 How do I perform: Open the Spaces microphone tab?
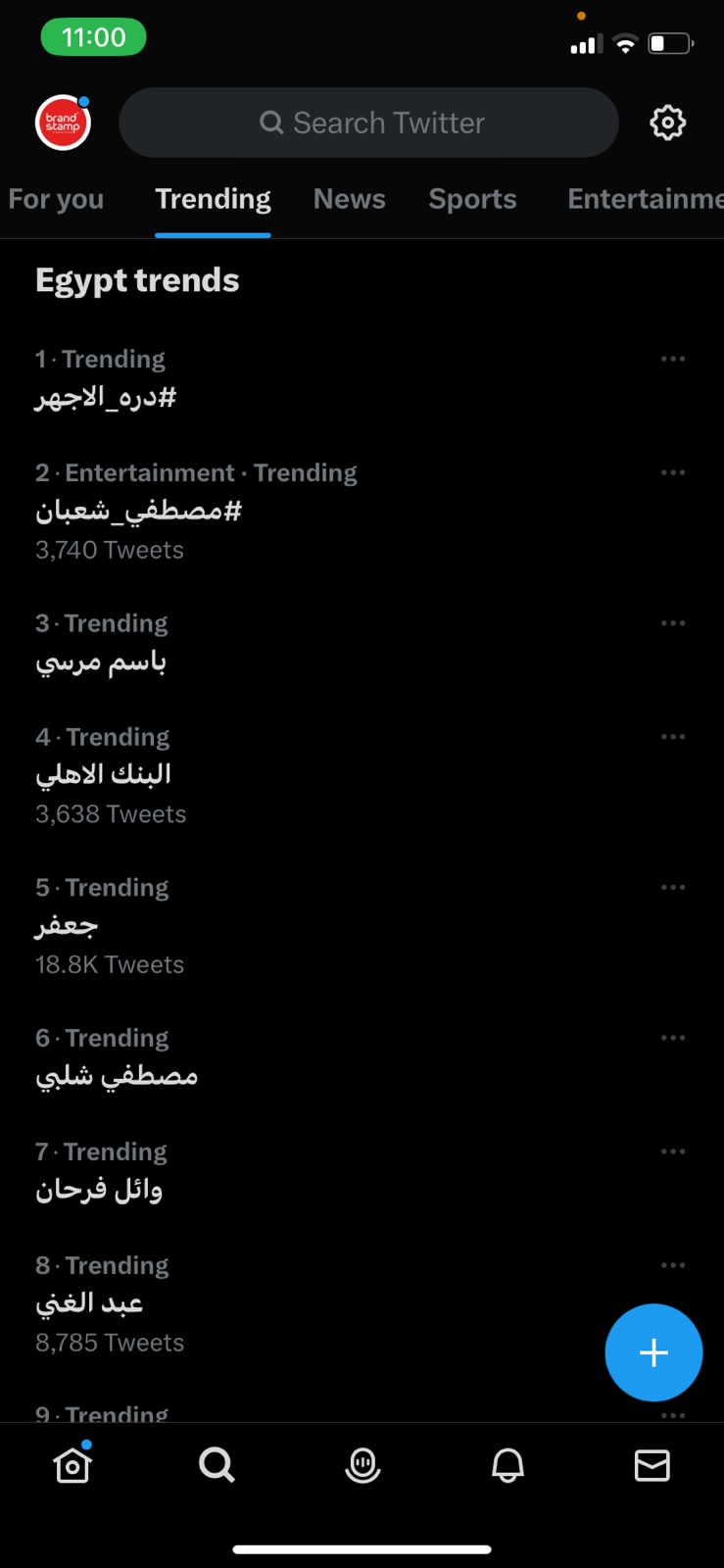(362, 1465)
